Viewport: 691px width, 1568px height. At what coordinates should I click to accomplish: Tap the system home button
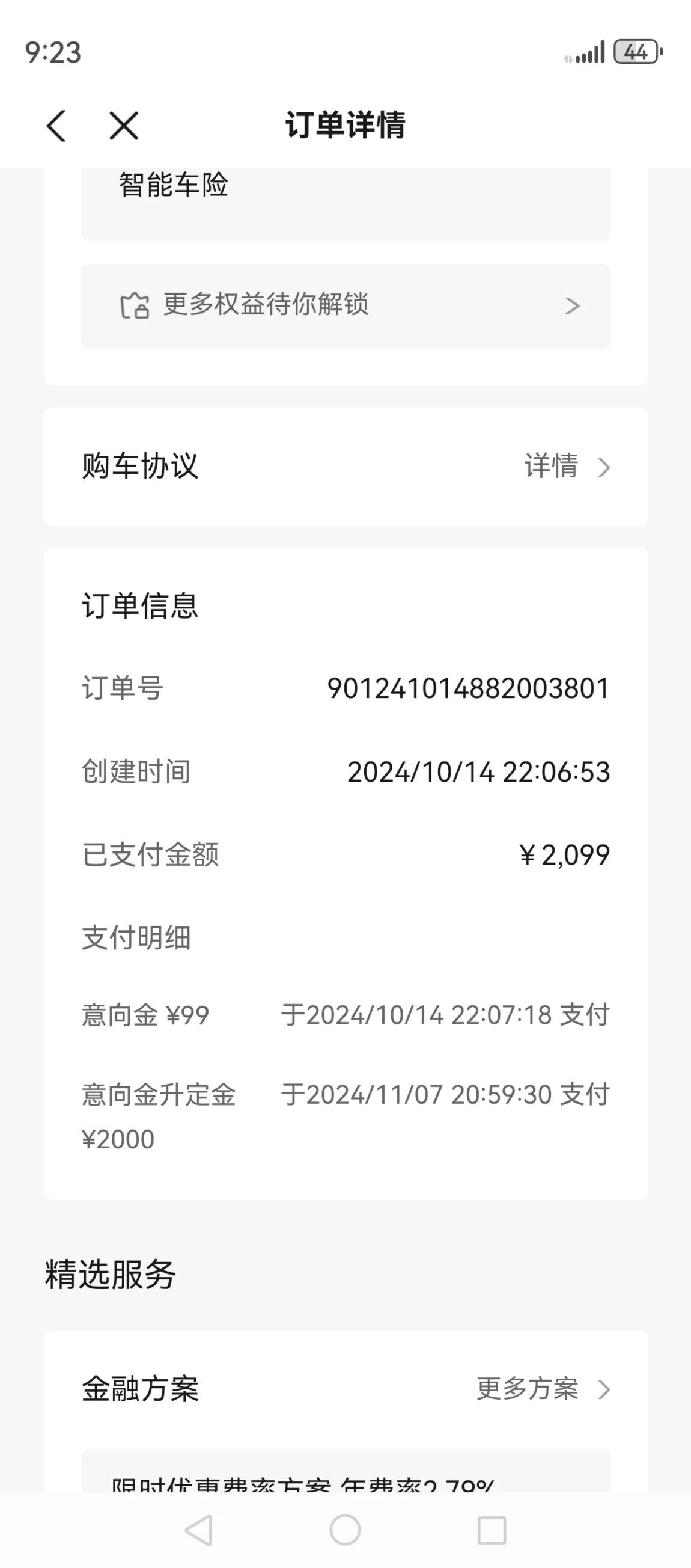point(345,1530)
